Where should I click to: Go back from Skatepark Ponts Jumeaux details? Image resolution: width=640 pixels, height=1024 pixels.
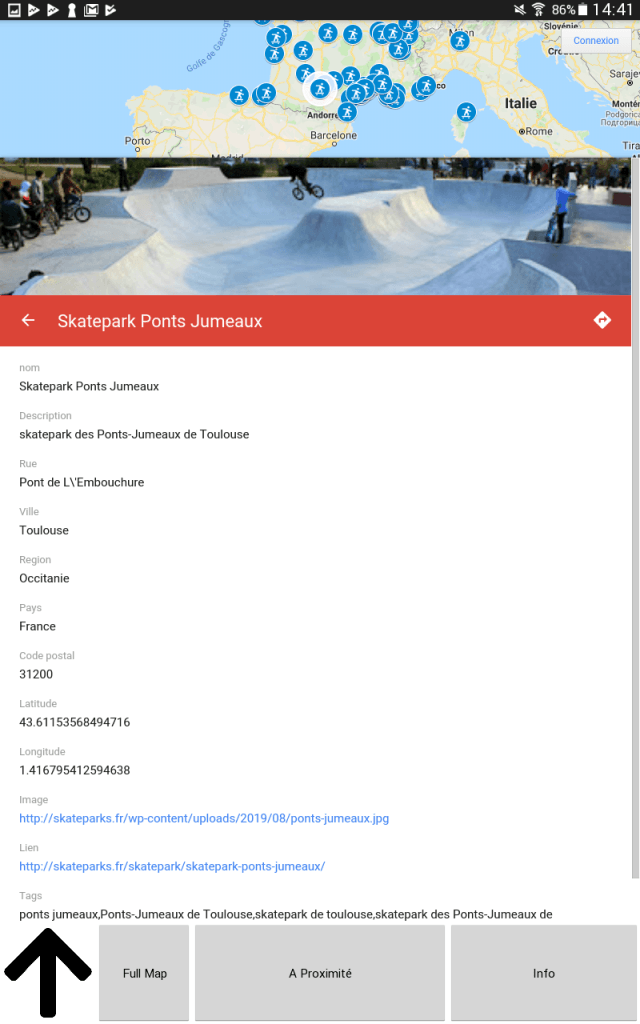[x=28, y=321]
